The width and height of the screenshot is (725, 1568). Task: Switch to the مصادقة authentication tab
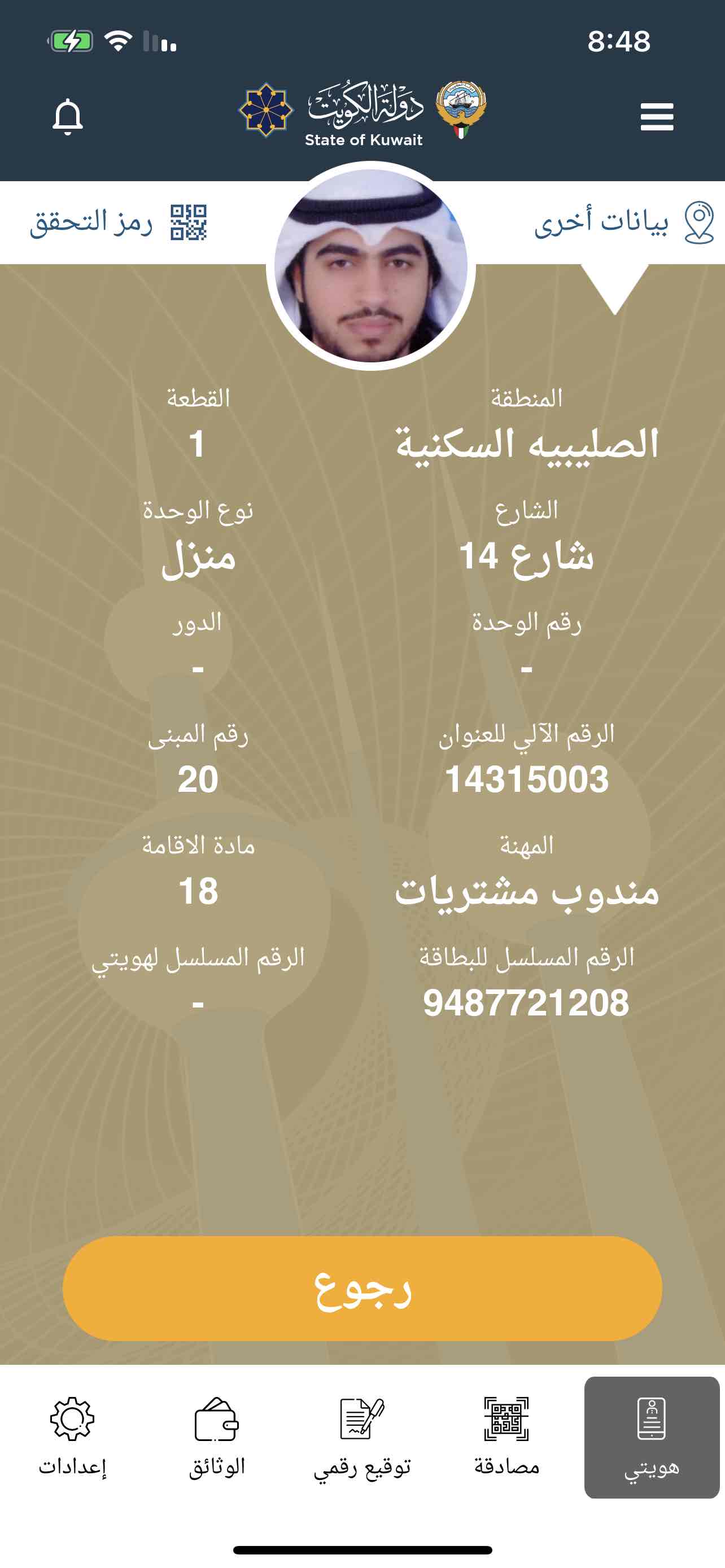click(x=506, y=1438)
